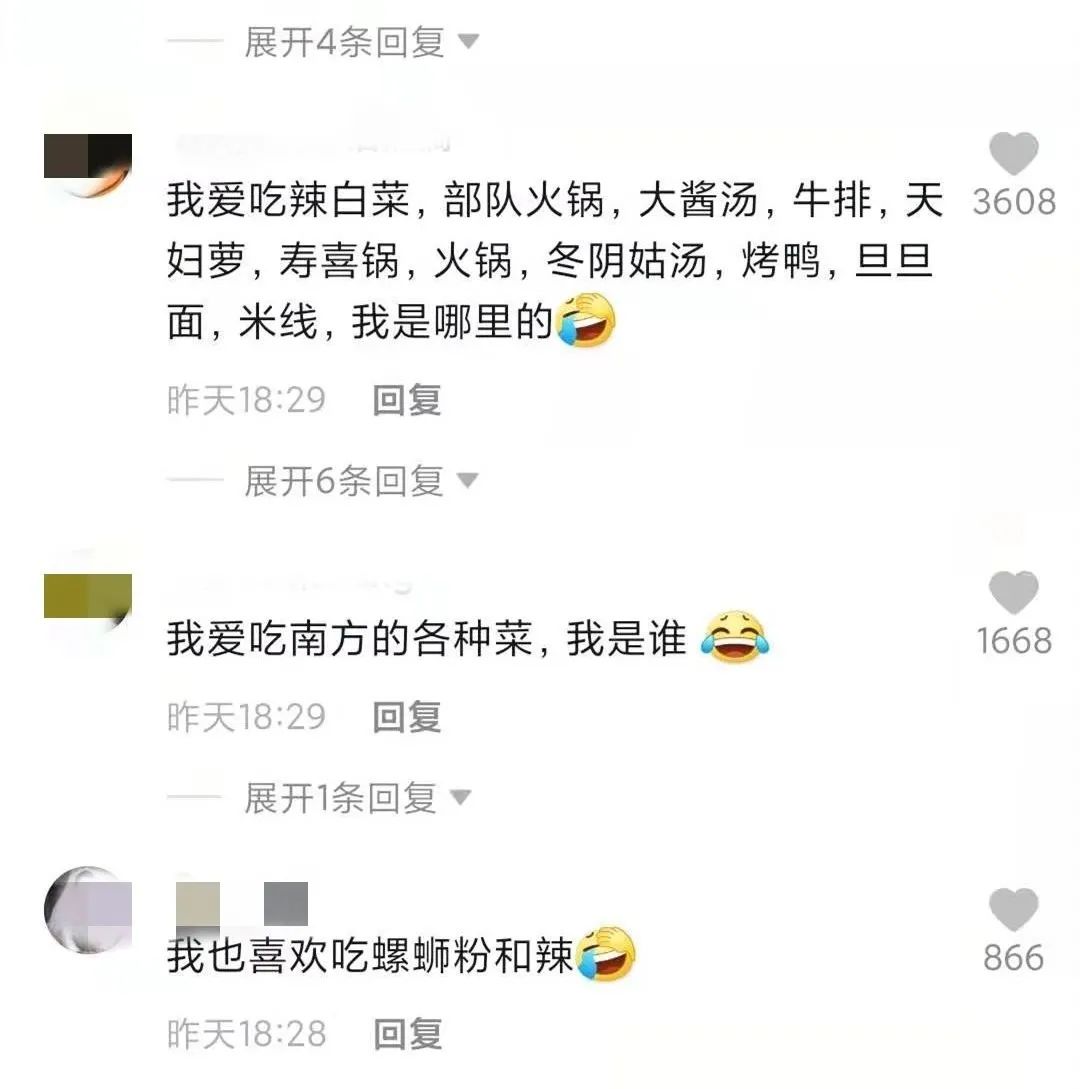
Task: Open avatar of the 南方的各种菜 commenter
Action: pos(88,600)
